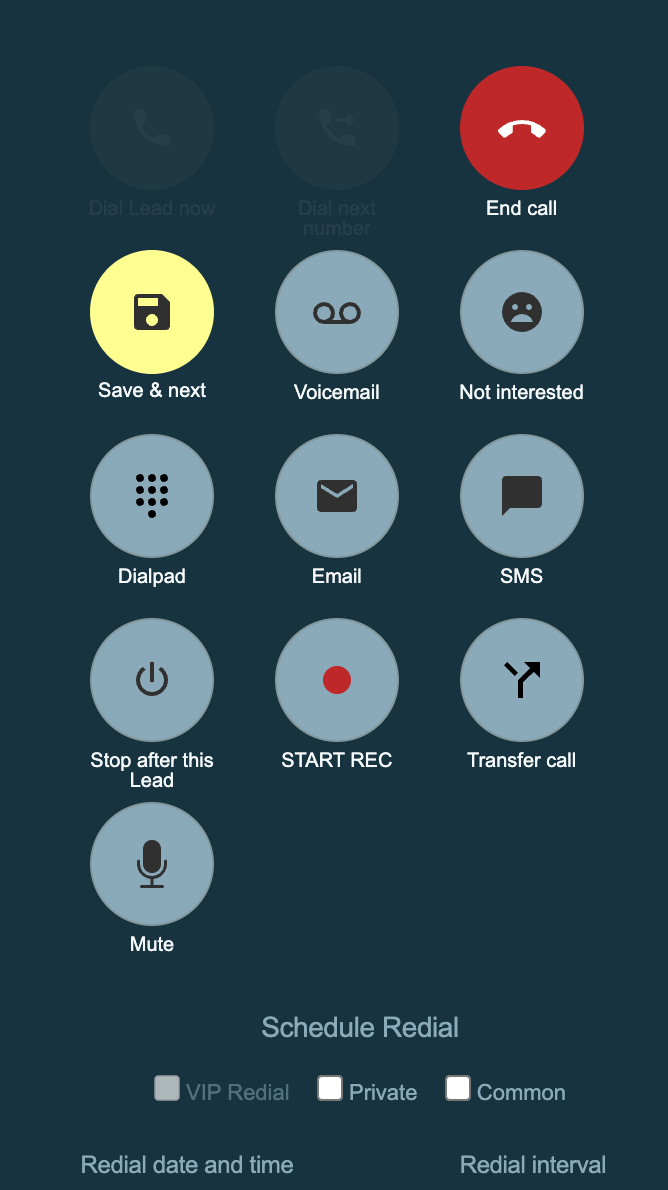Select Stop after this Lead
Screen dimensions: 668x1190
pos(152,680)
